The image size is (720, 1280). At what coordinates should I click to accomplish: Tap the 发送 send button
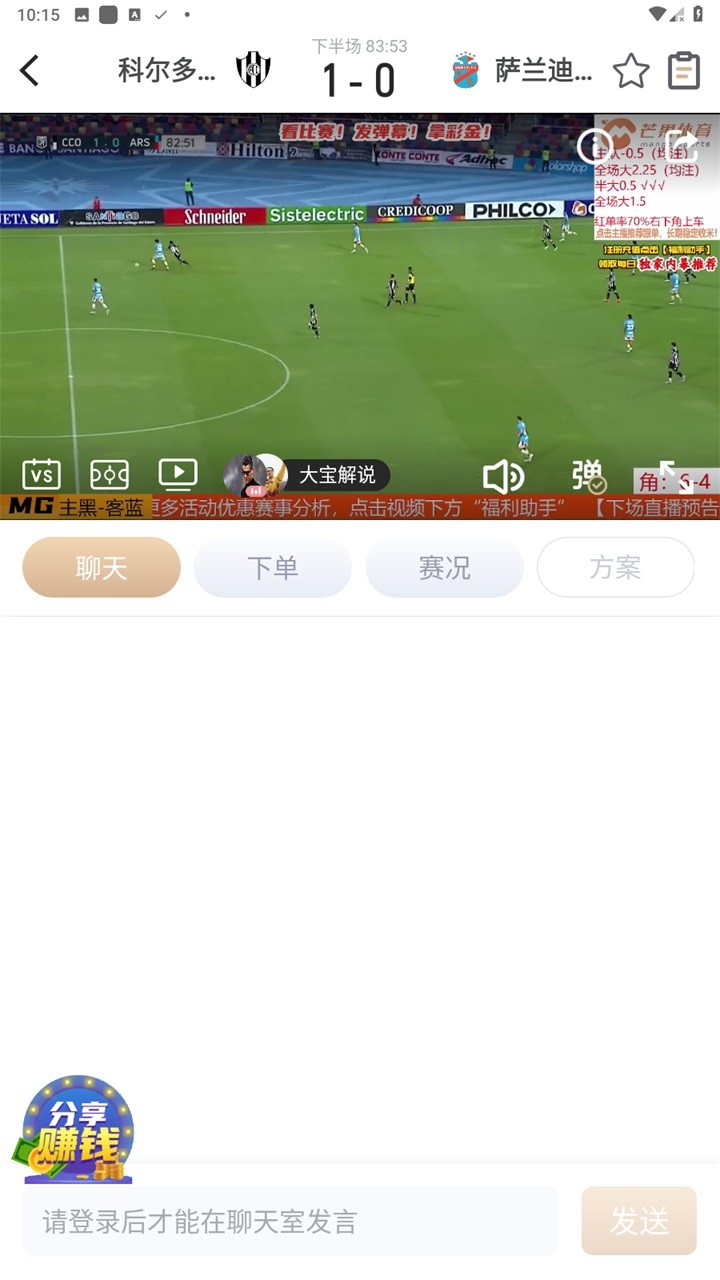(x=639, y=1221)
